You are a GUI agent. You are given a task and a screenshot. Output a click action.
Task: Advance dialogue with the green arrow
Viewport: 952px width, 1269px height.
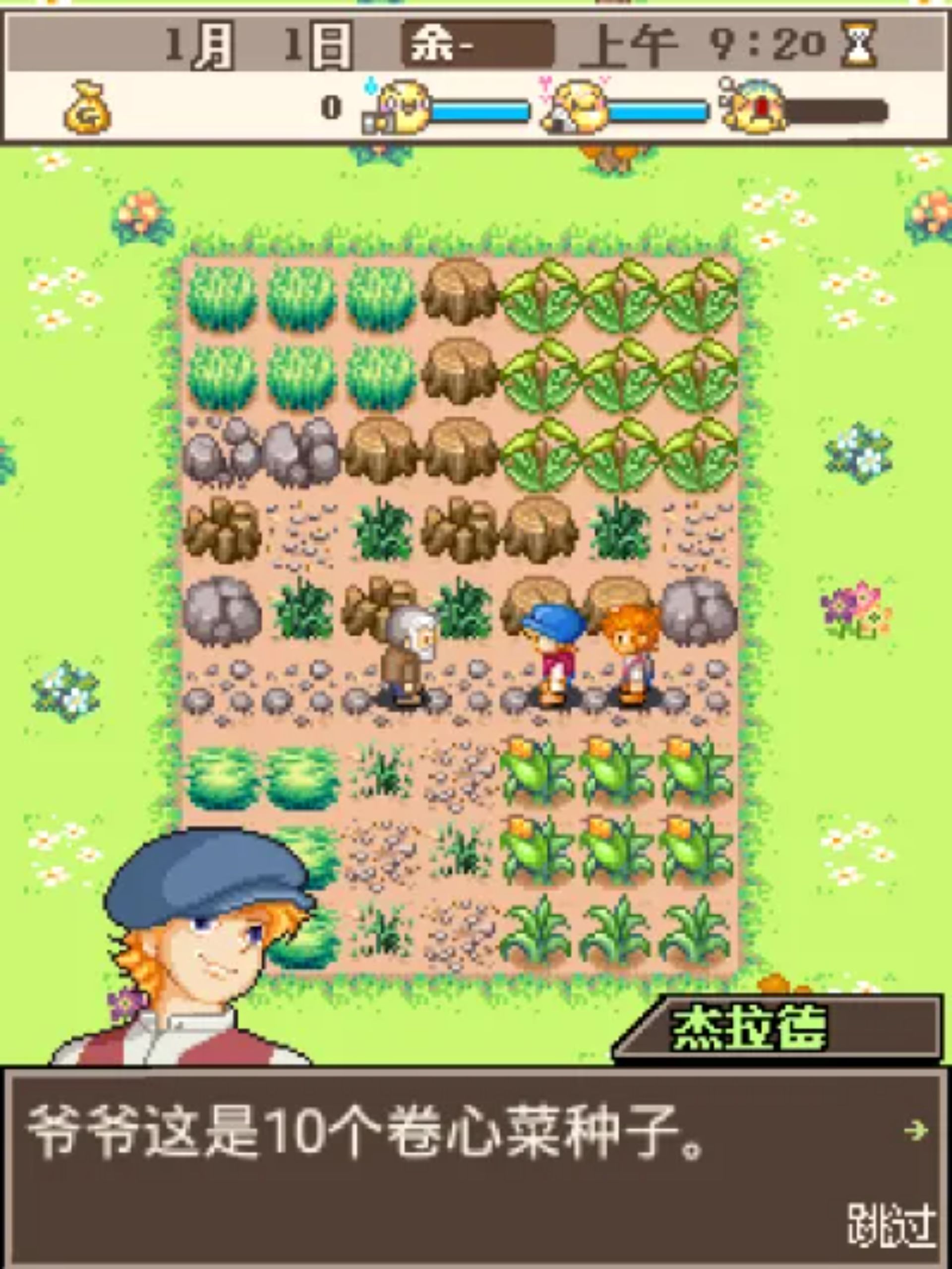(916, 1130)
